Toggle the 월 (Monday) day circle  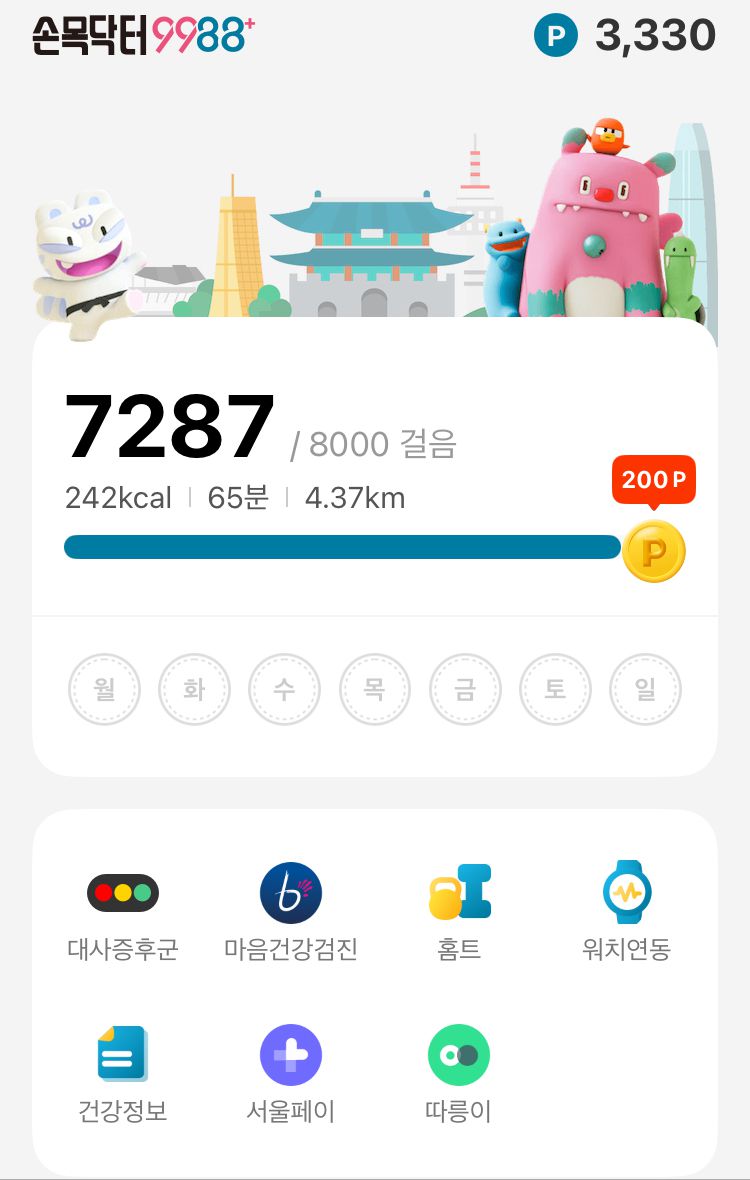pos(104,689)
